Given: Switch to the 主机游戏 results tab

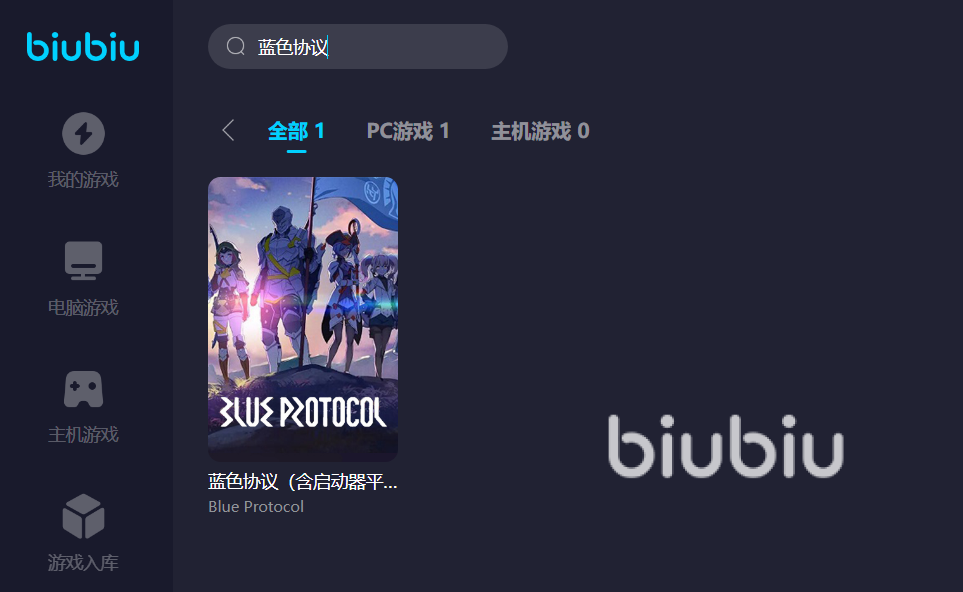Looking at the screenshot, I should [540, 131].
